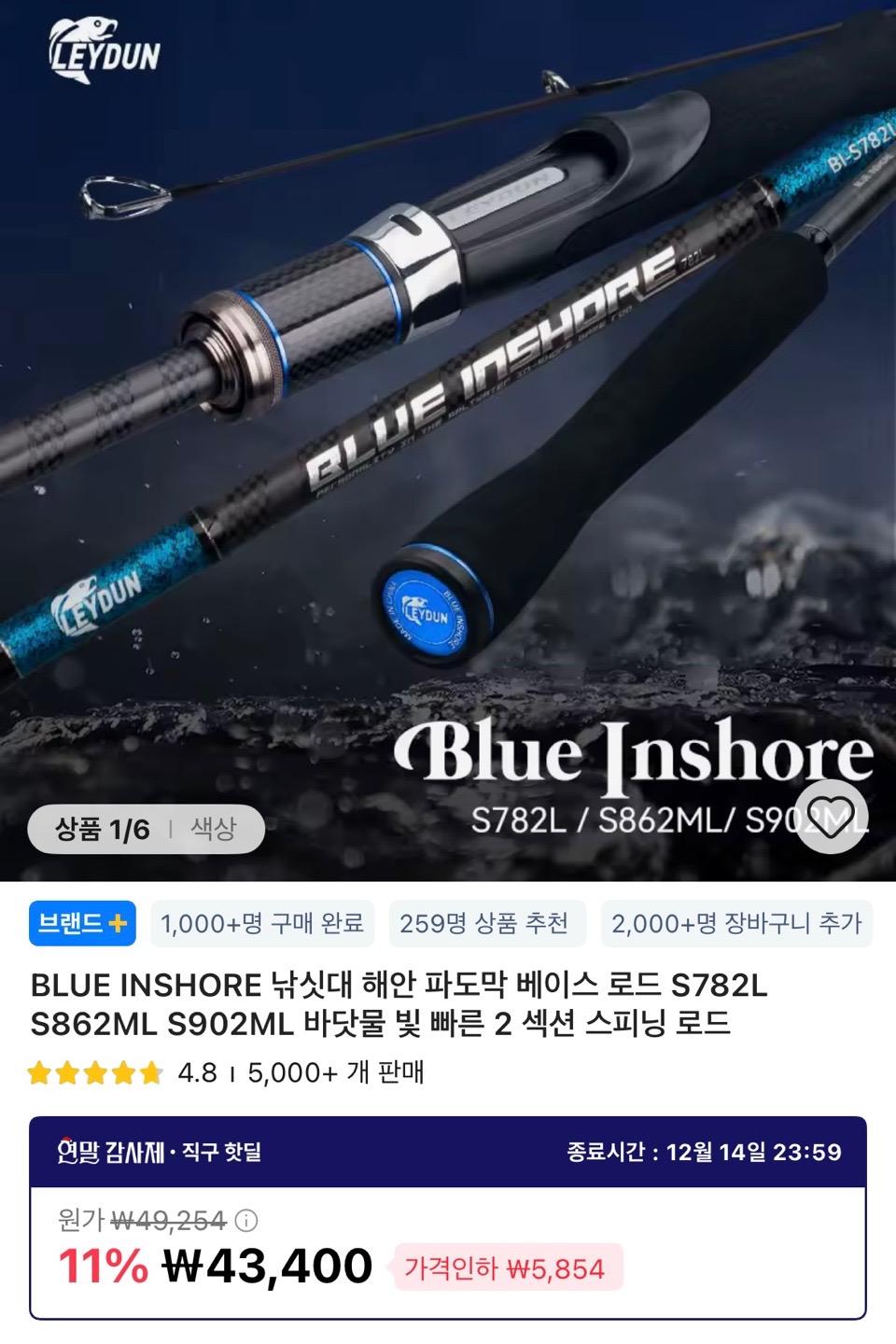Open price info icon next to 원가

pos(246,1220)
